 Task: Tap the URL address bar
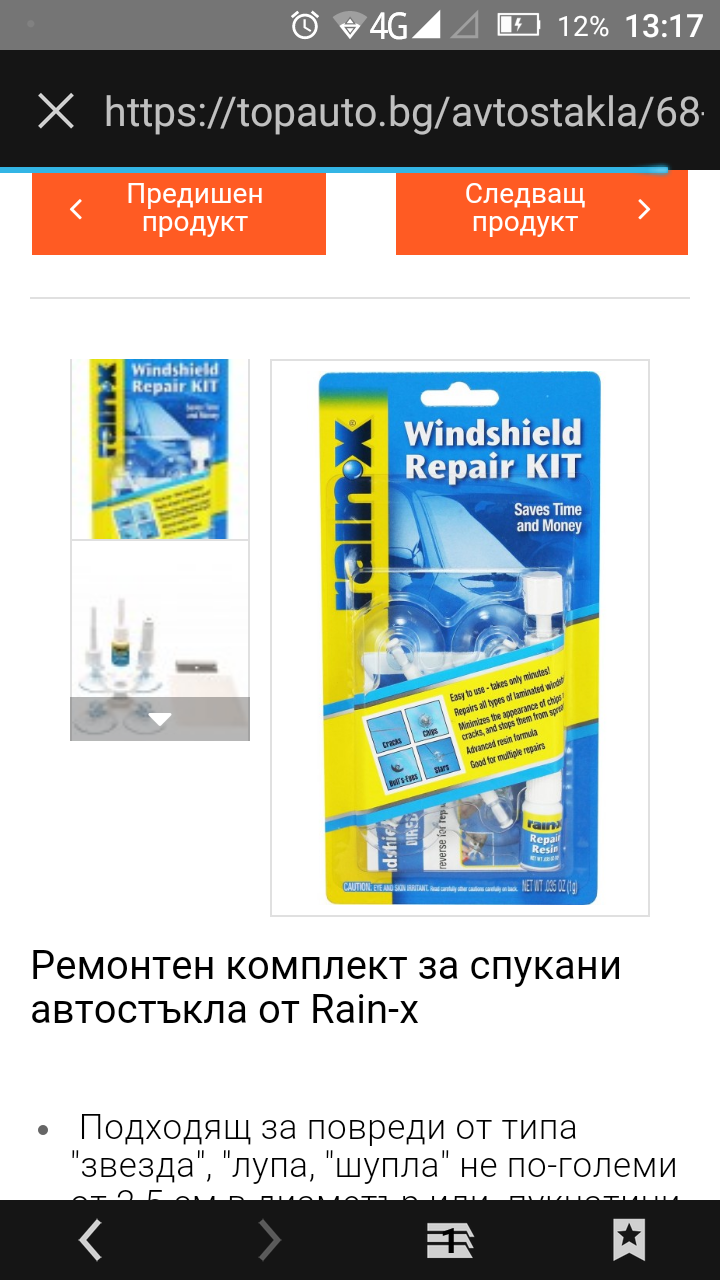pyautogui.click(x=400, y=113)
